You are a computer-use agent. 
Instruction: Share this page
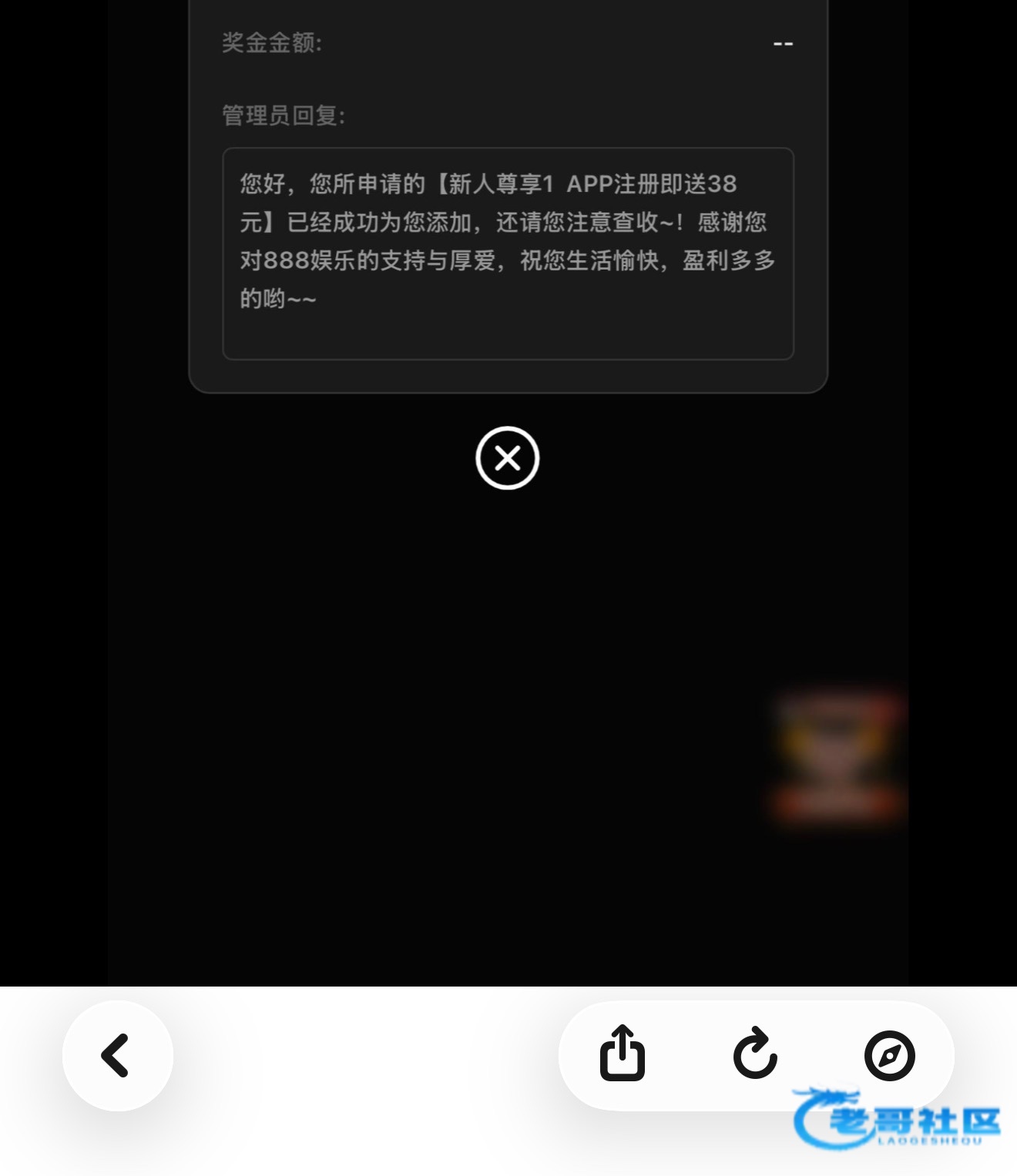[623, 1054]
